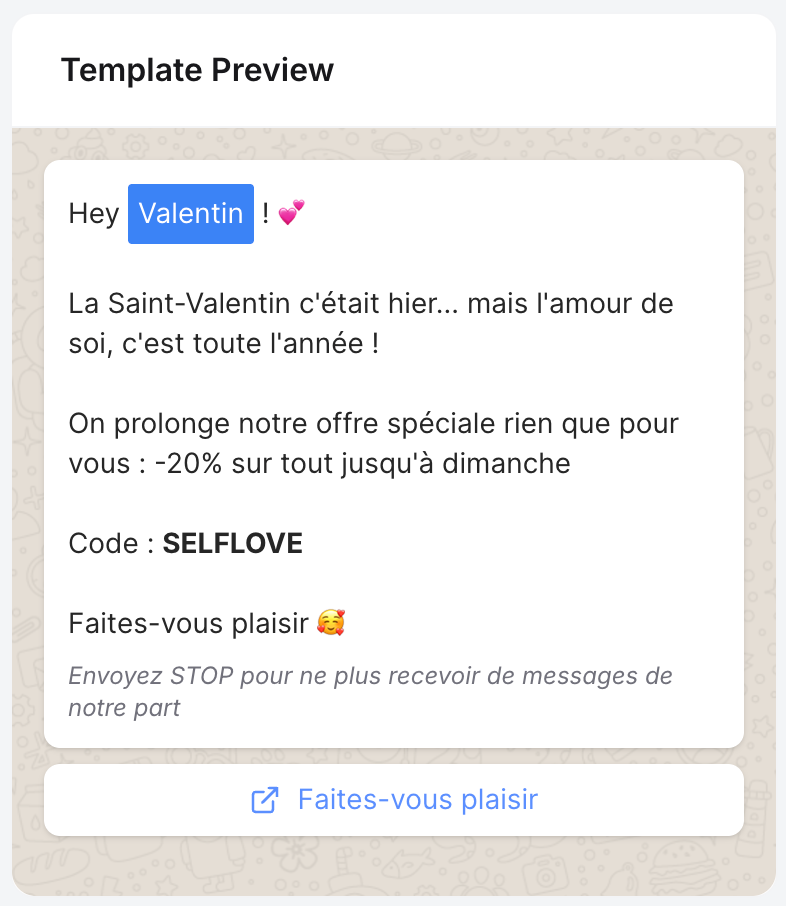This screenshot has height=906, width=786.
Task: Tap the Faites-vous plaisir link button
Action: tap(394, 800)
